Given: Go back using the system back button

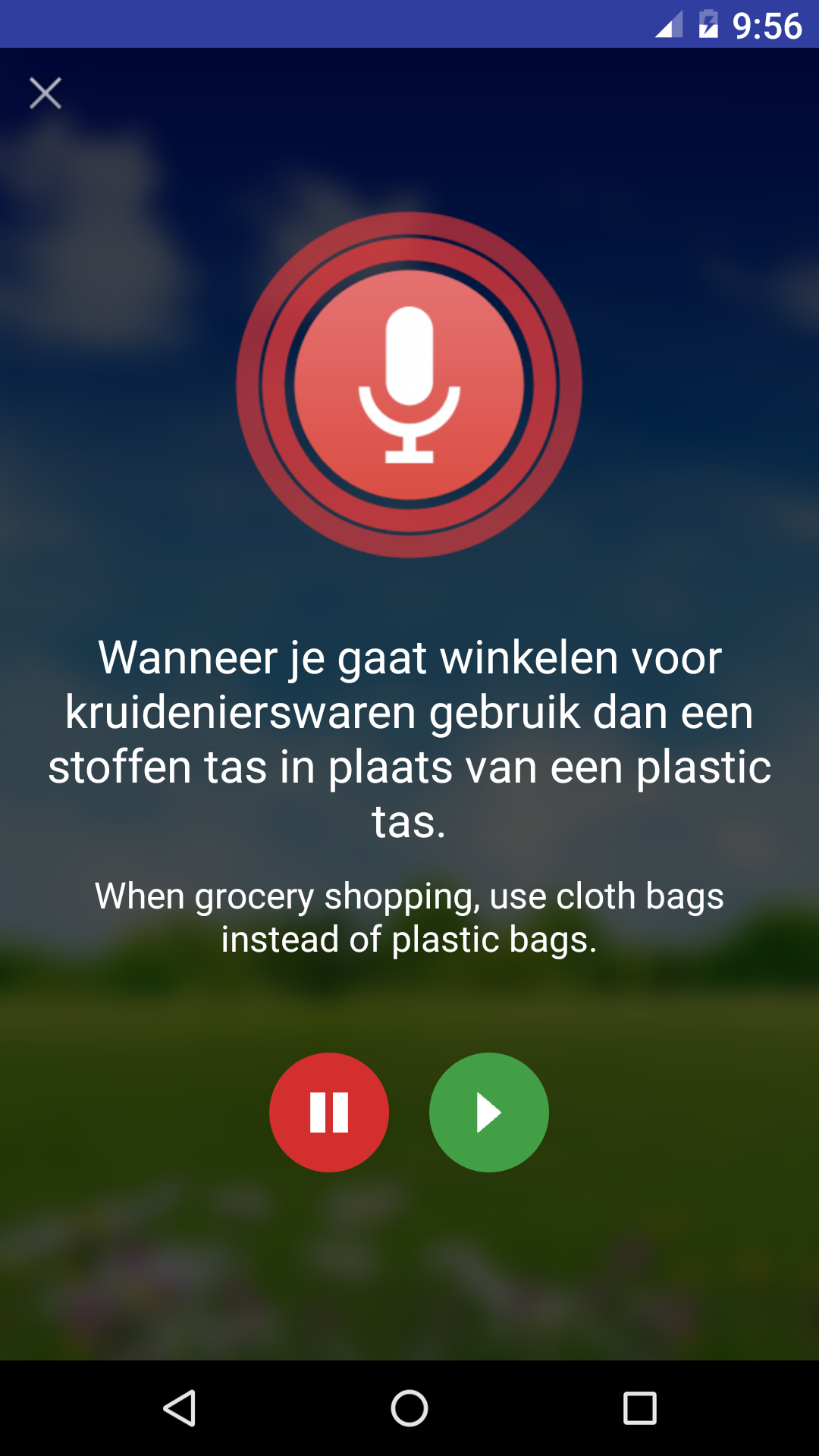Looking at the screenshot, I should click(180, 1408).
